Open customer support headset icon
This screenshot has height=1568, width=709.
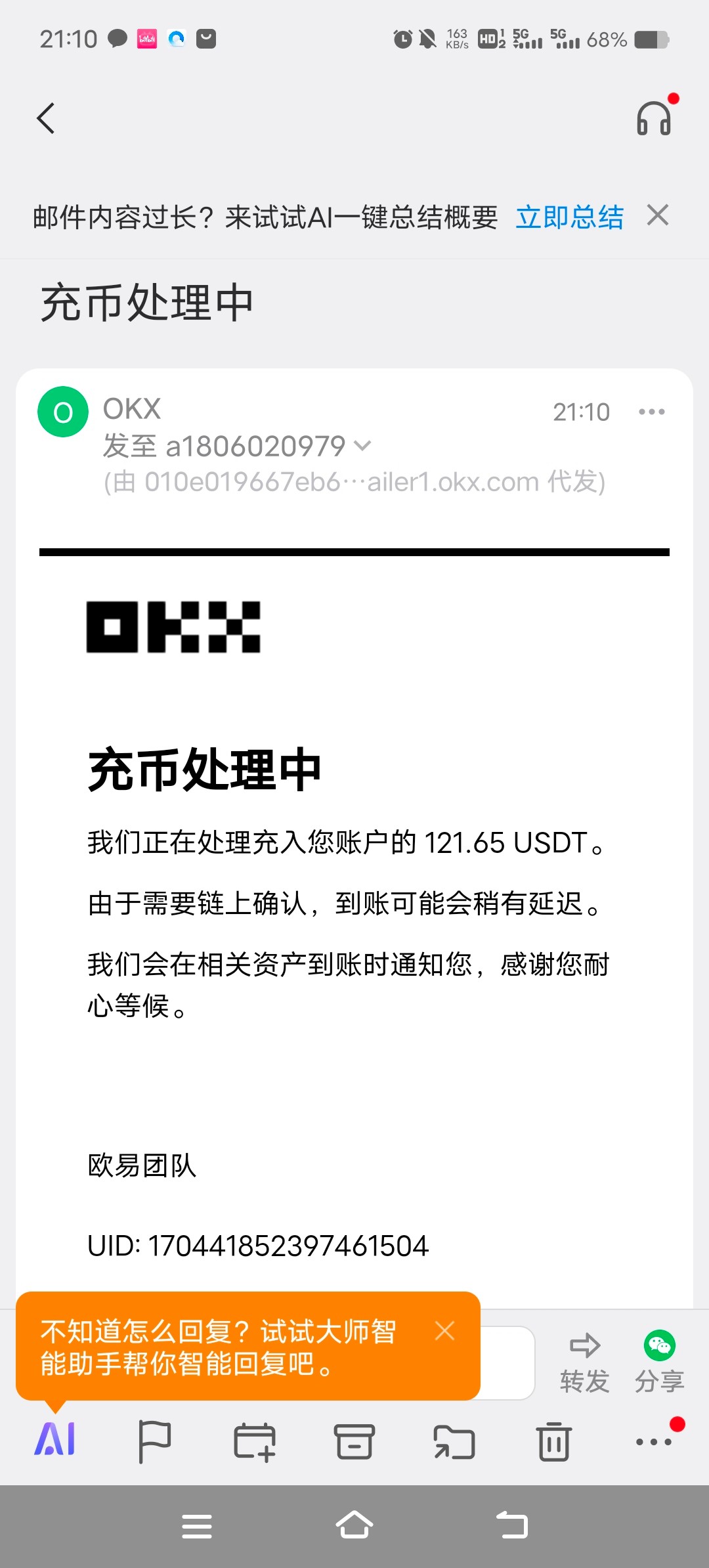pyautogui.click(x=654, y=119)
